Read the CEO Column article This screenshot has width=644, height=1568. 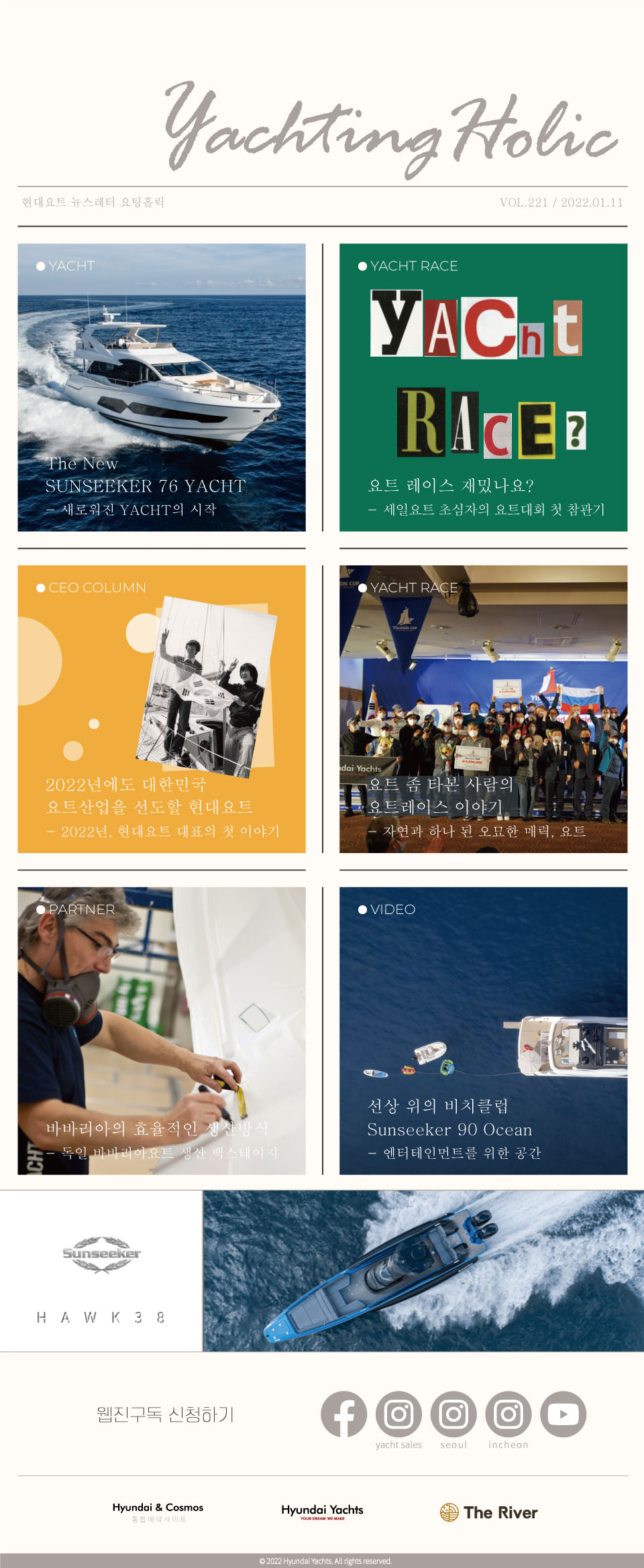(162, 709)
